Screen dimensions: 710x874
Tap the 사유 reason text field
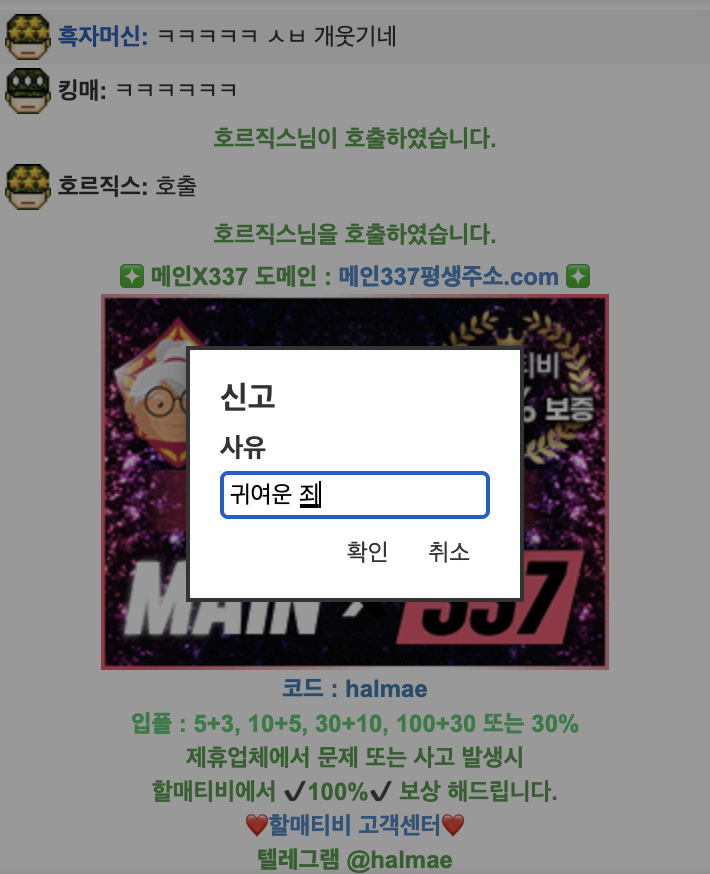(355, 495)
